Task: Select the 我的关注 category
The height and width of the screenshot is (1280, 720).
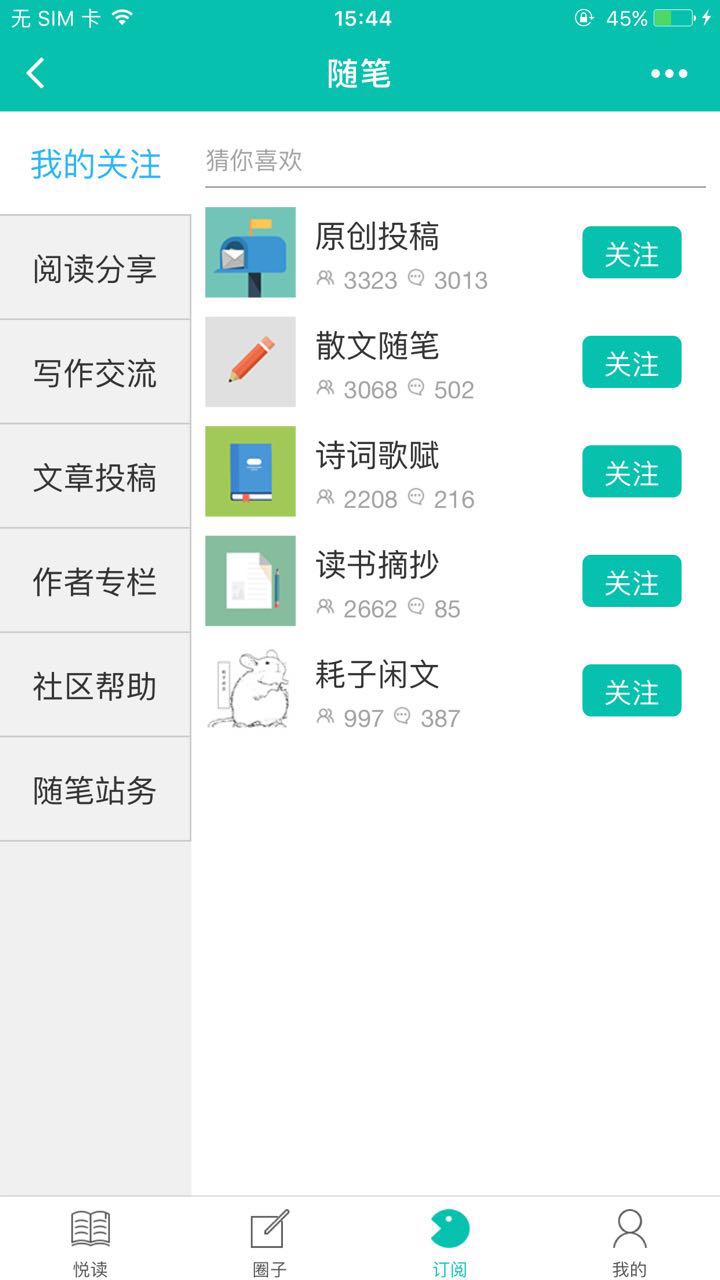Action: (95, 164)
